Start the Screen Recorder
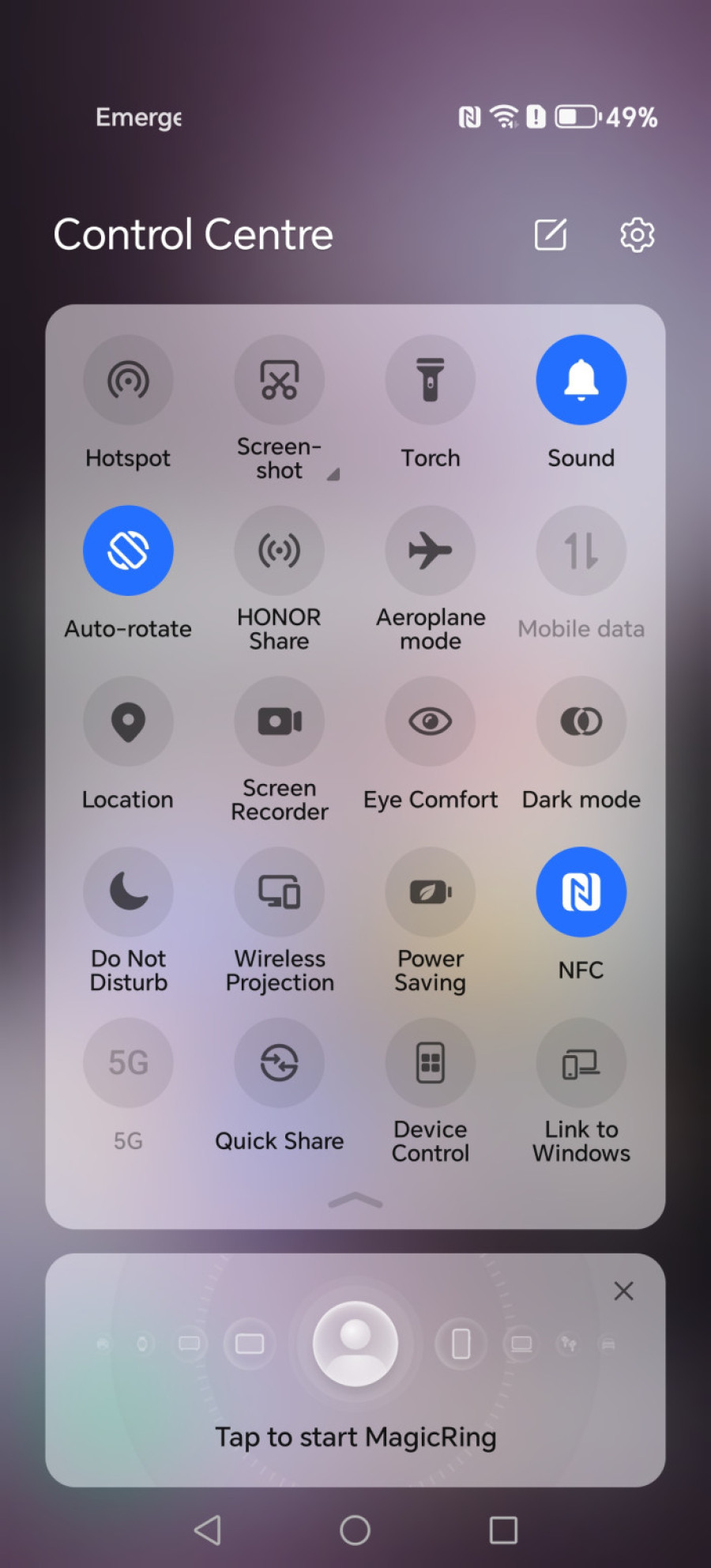711x1568 pixels. click(x=279, y=722)
